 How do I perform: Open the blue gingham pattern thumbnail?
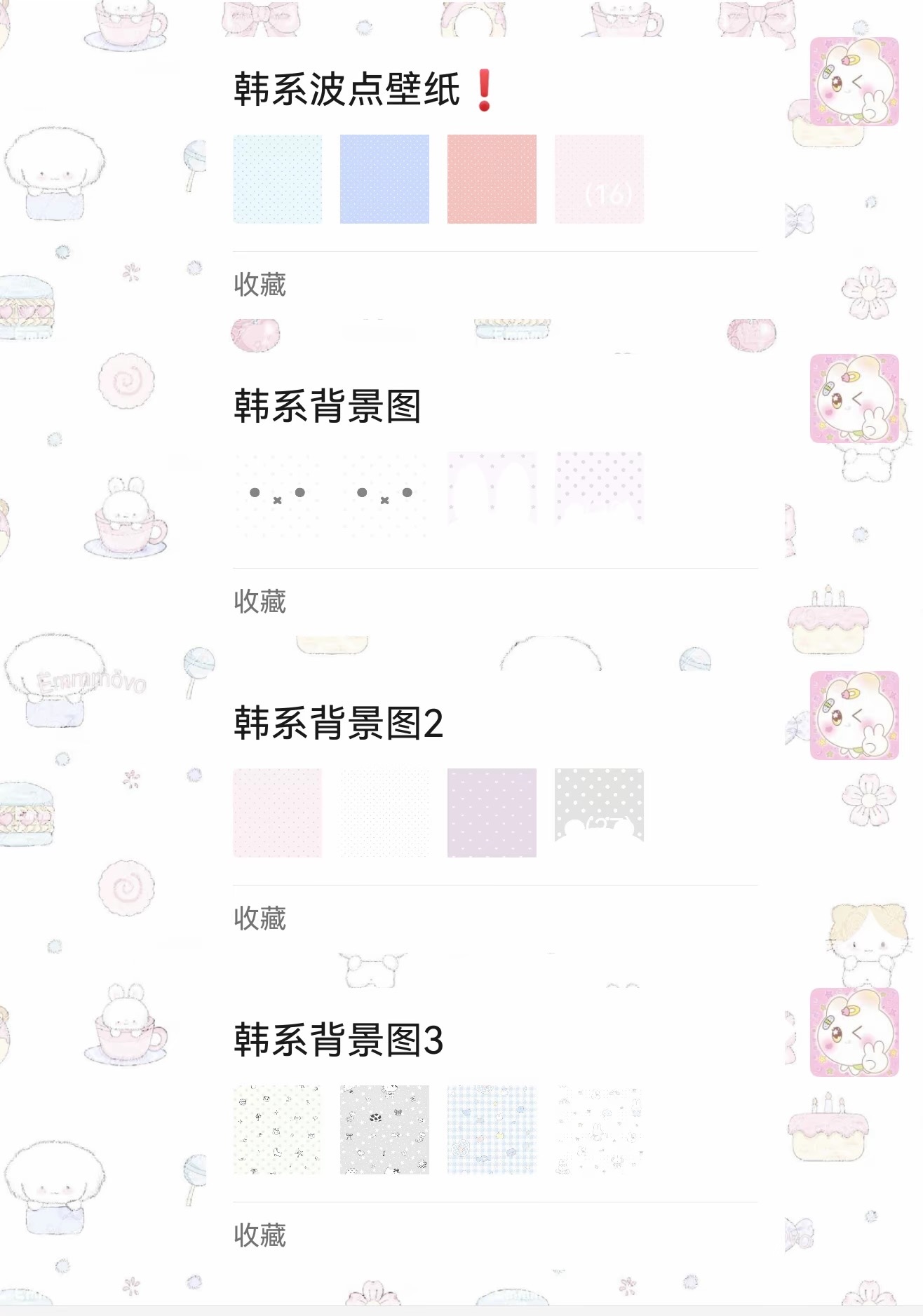pyautogui.click(x=491, y=1131)
